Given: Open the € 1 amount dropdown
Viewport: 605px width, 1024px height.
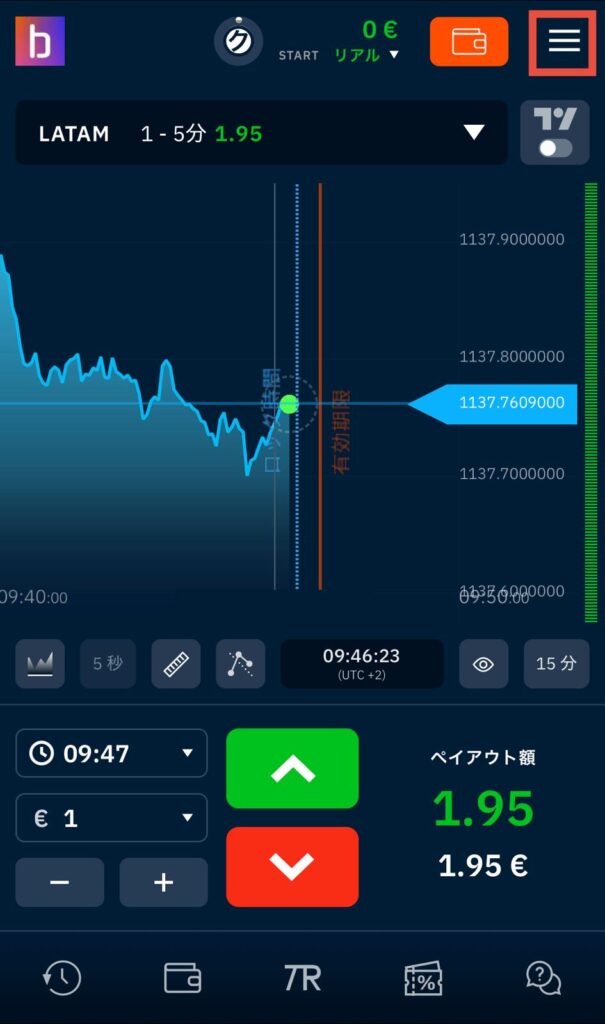Looking at the screenshot, I should [111, 818].
